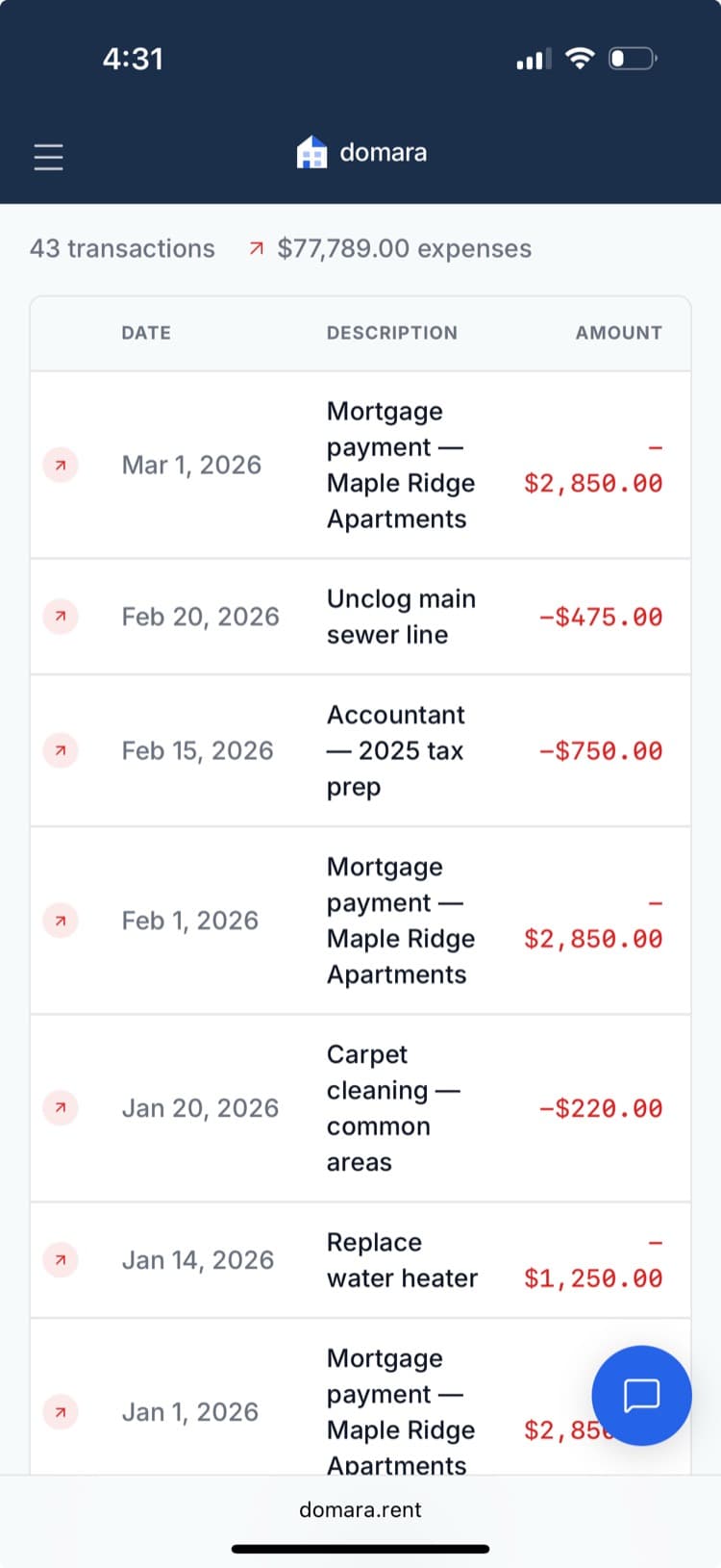Open the Carpet cleaning transaction arrow
The height and width of the screenshot is (1568, 721).
pyautogui.click(x=60, y=1108)
